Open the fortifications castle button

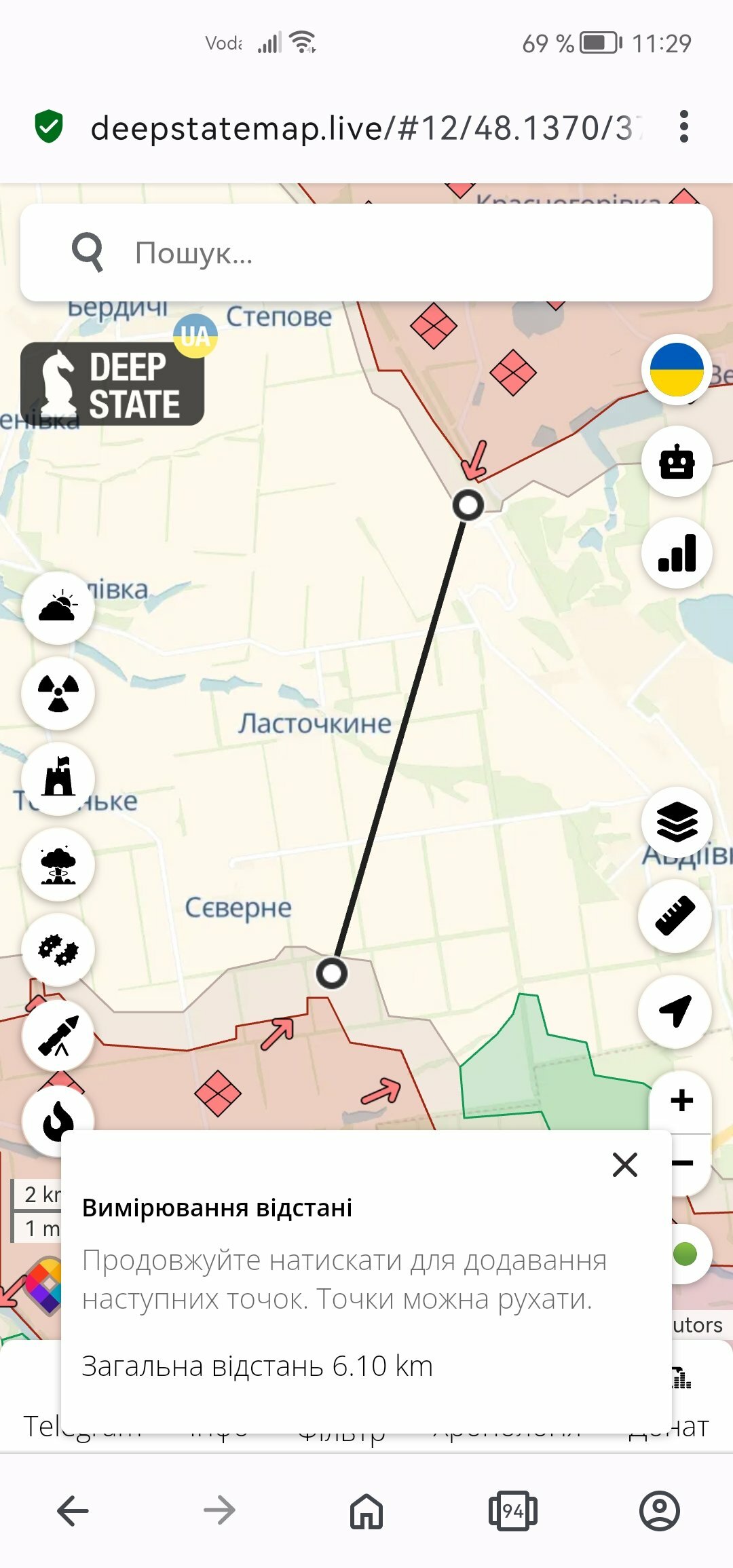58,779
